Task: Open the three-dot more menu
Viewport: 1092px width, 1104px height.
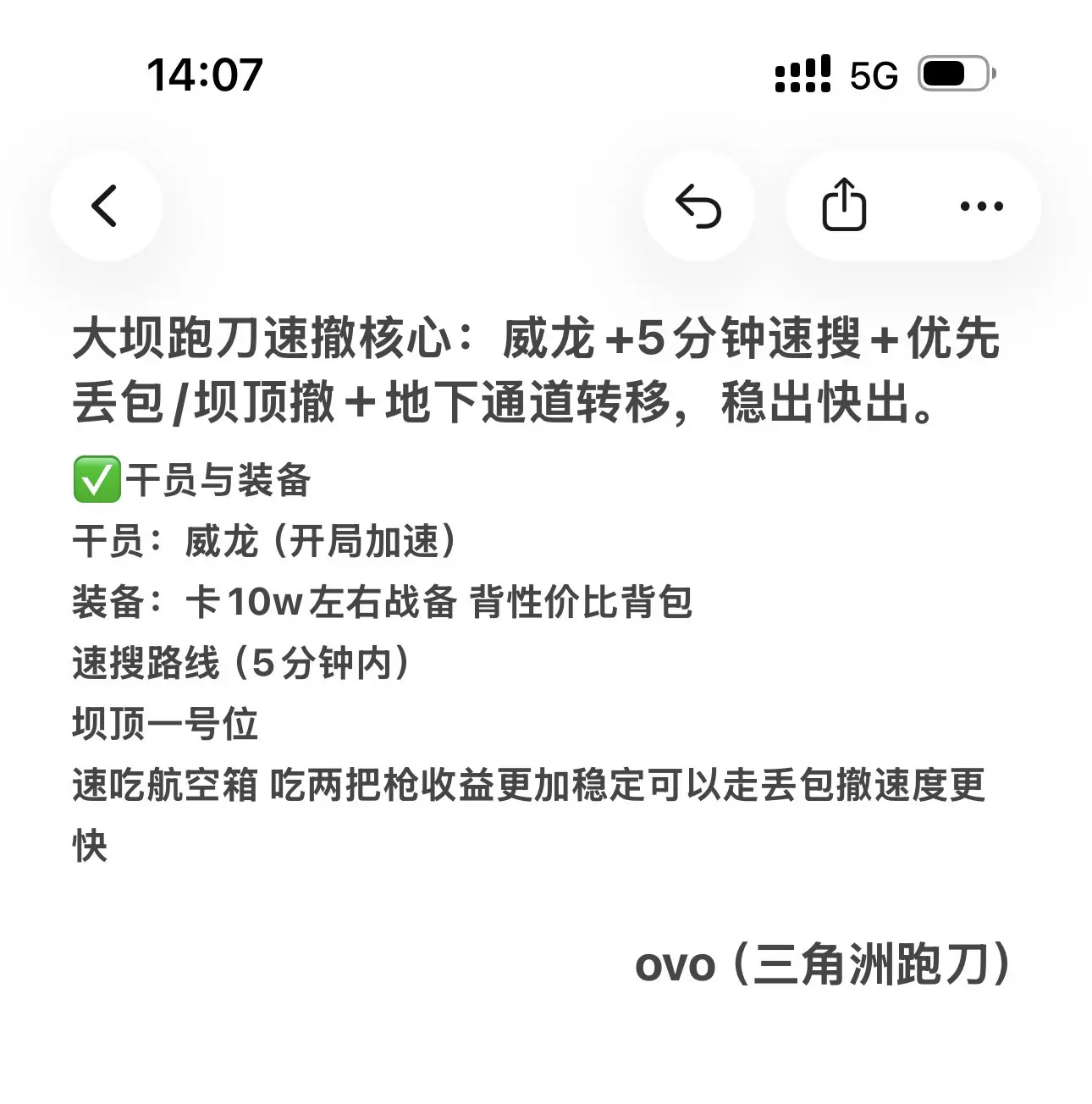Action: 982,206
